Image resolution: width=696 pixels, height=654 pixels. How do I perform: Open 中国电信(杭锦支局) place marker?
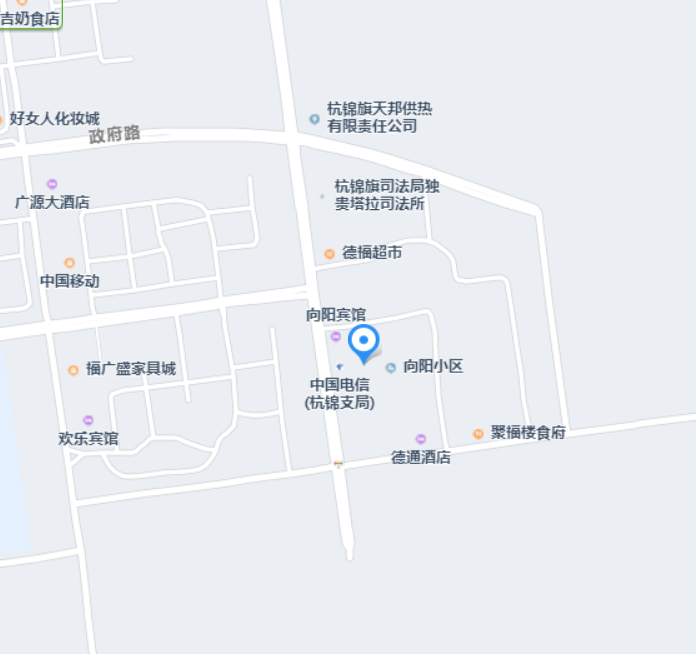click(x=339, y=368)
